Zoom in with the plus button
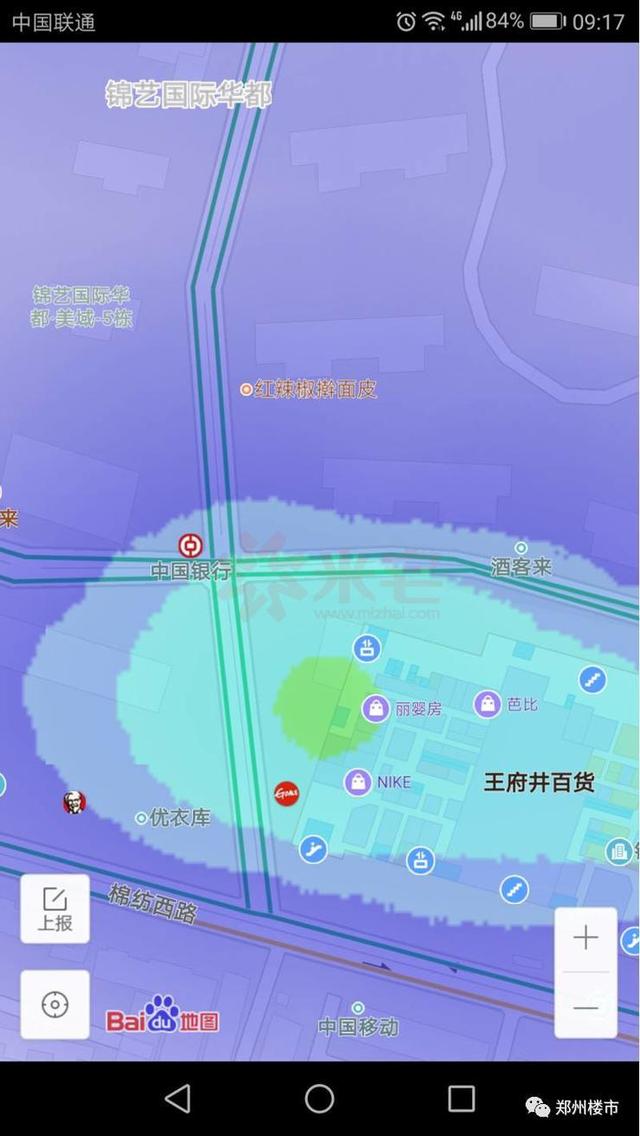The width and height of the screenshot is (640, 1136). click(x=586, y=939)
